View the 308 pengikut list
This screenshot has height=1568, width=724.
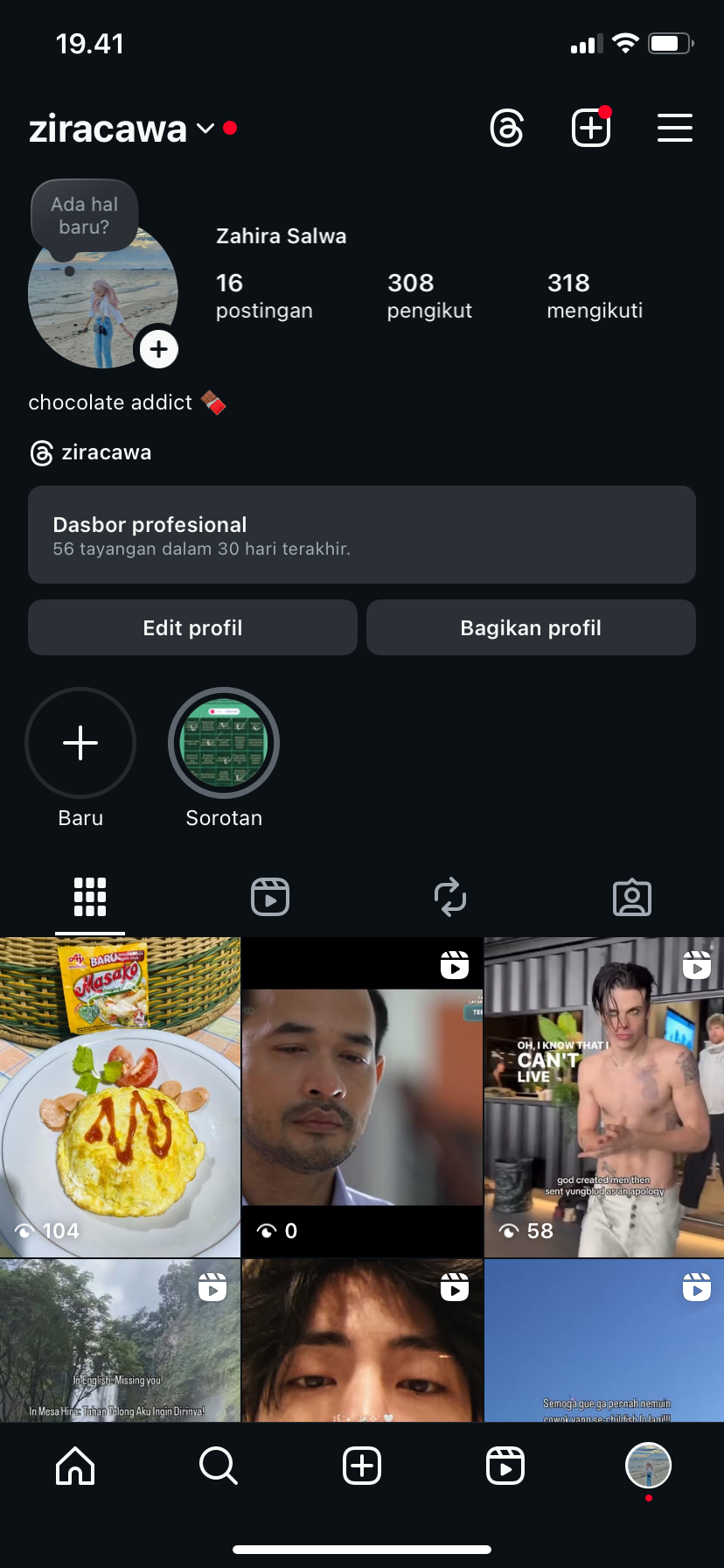[x=429, y=296]
